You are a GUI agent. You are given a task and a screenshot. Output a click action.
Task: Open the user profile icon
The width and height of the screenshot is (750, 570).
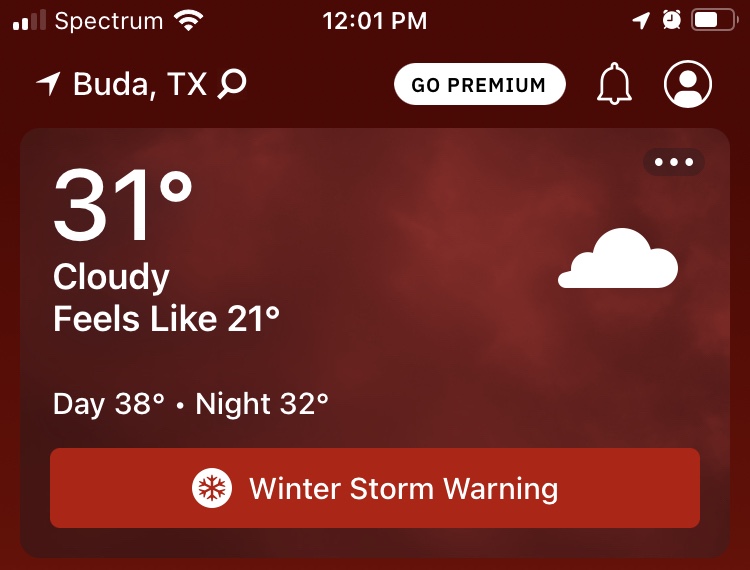[688, 85]
